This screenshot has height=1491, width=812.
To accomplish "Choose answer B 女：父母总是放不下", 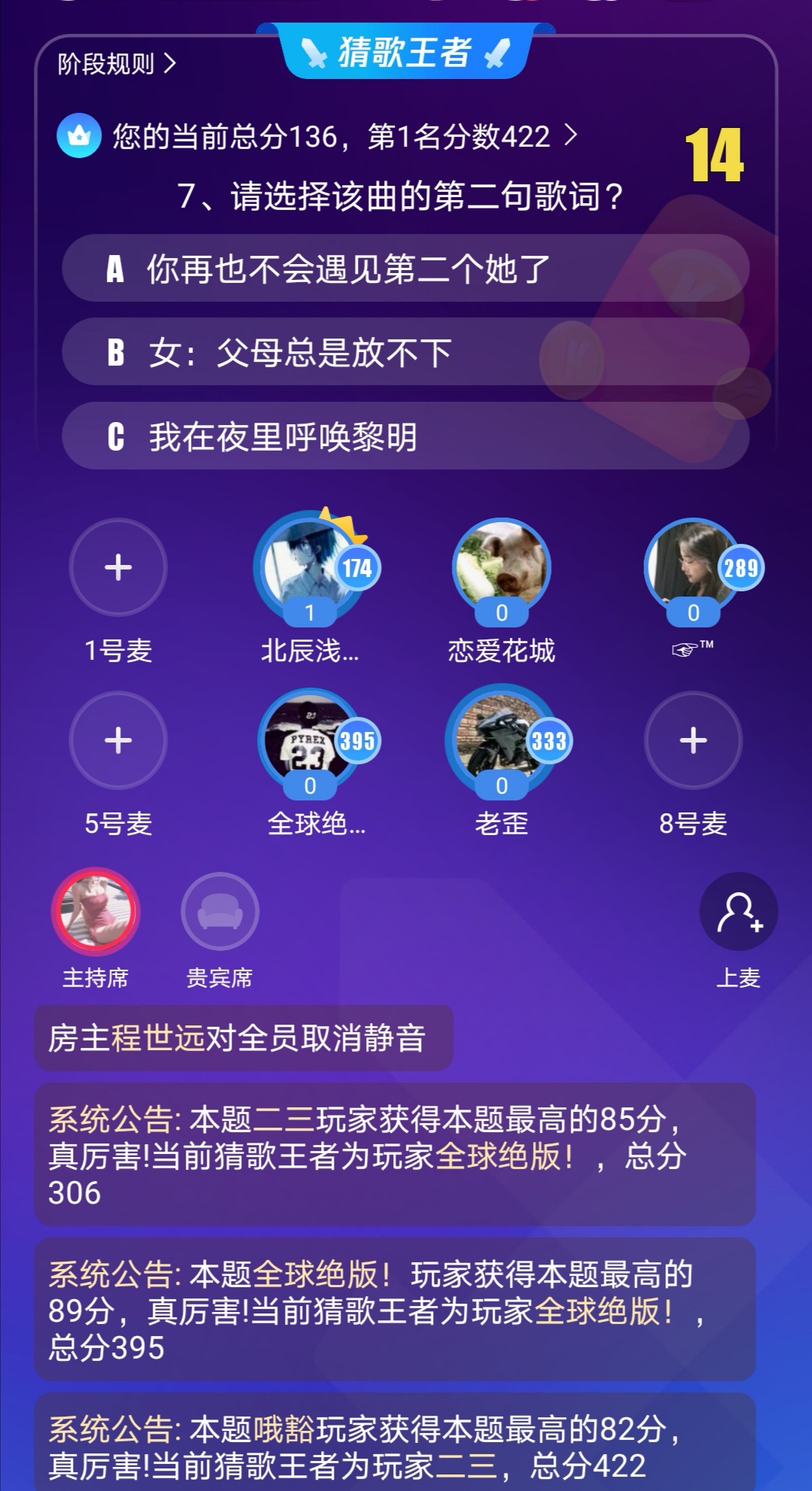I will coord(406,352).
